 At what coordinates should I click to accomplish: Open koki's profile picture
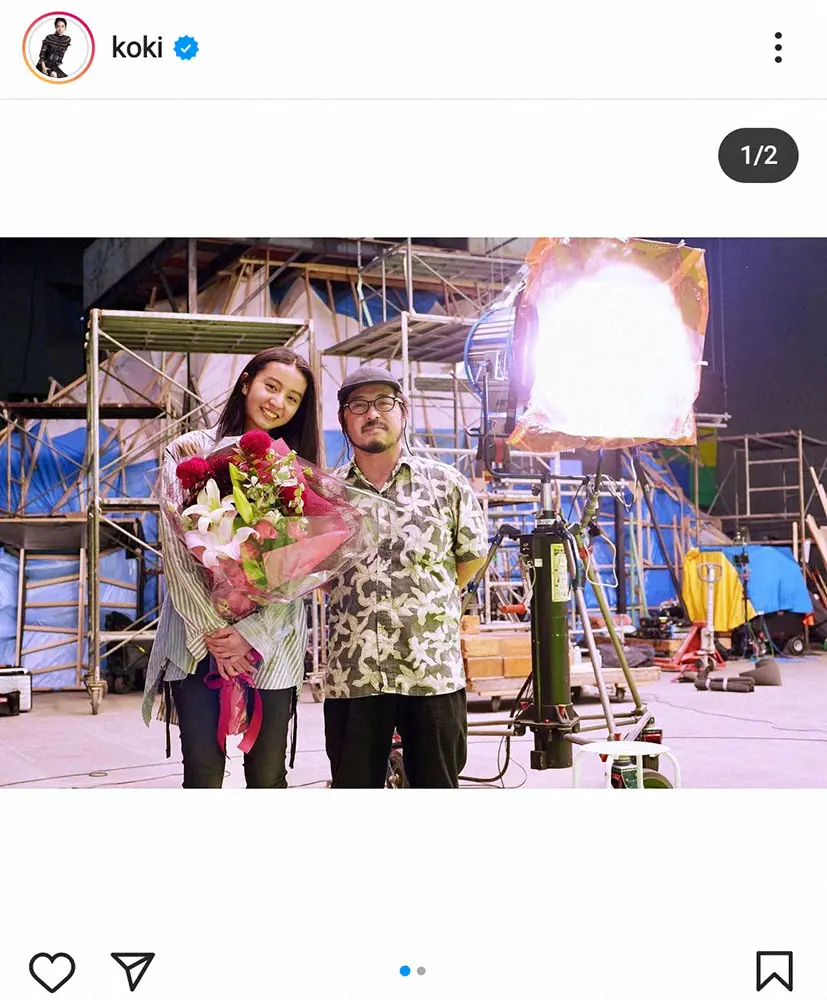tap(58, 47)
